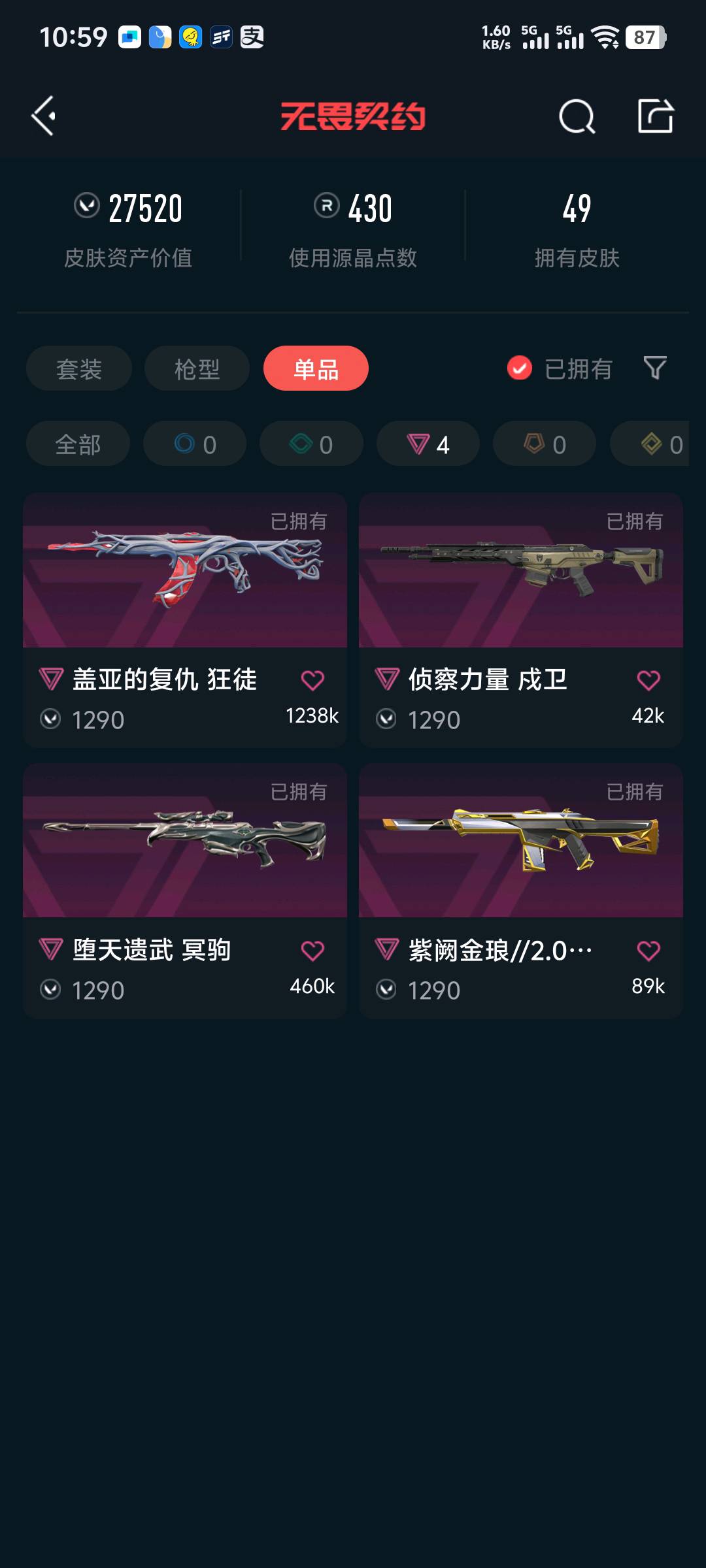Filter by the pink triangle tier chip
This screenshot has width=706, height=1568.
428,444
